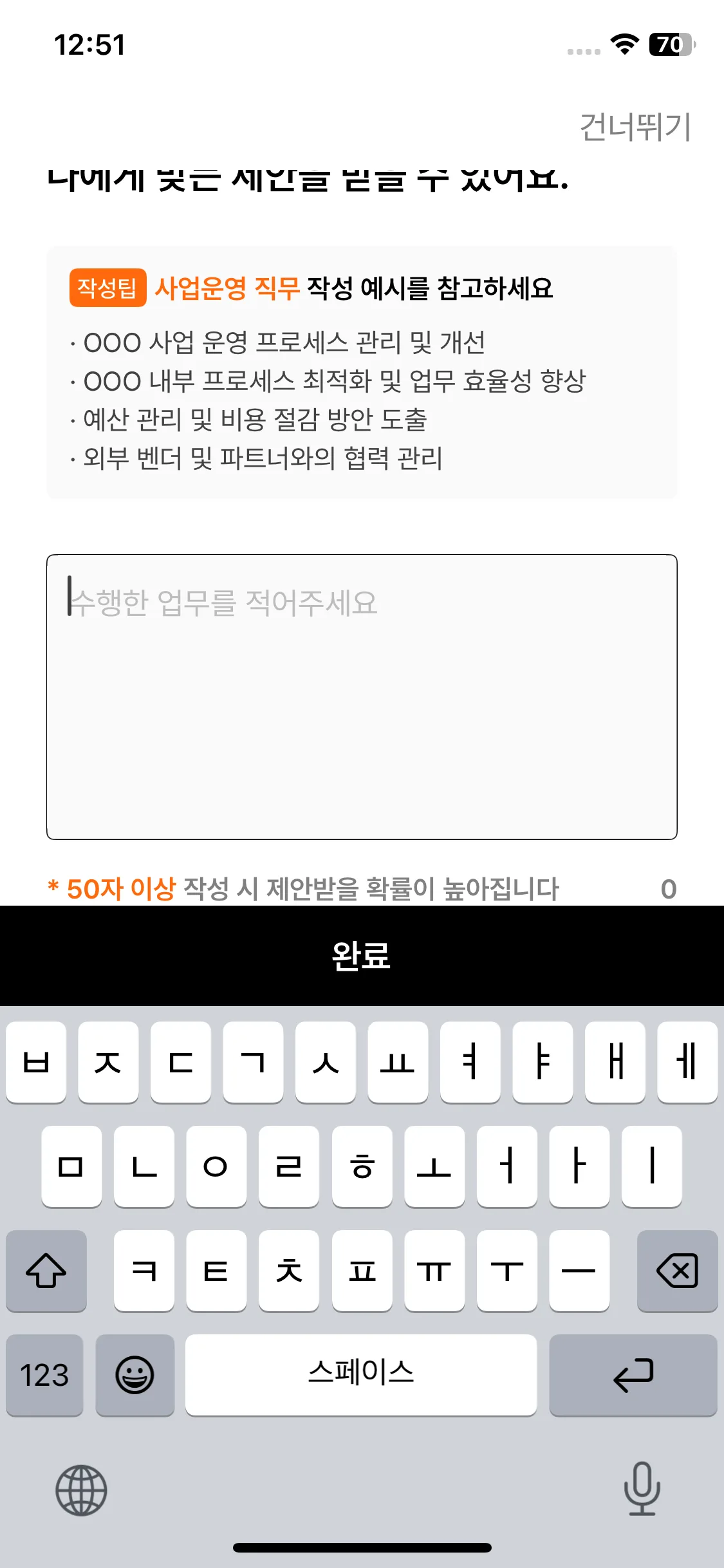Hit the return key on the keyboard
This screenshot has height=1568, width=724.
[633, 1375]
